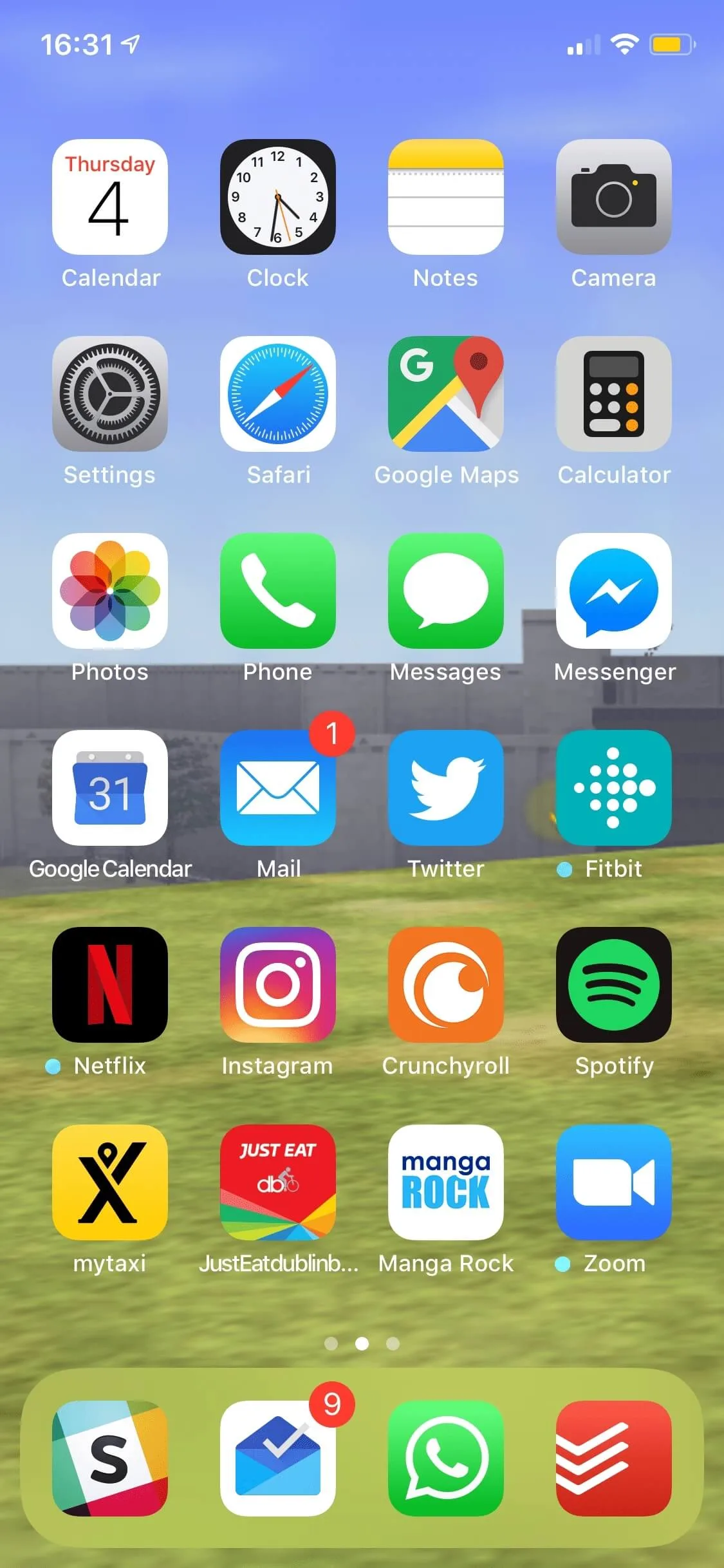Launch Safari browser
Screen dimensions: 724x1568
(278, 394)
